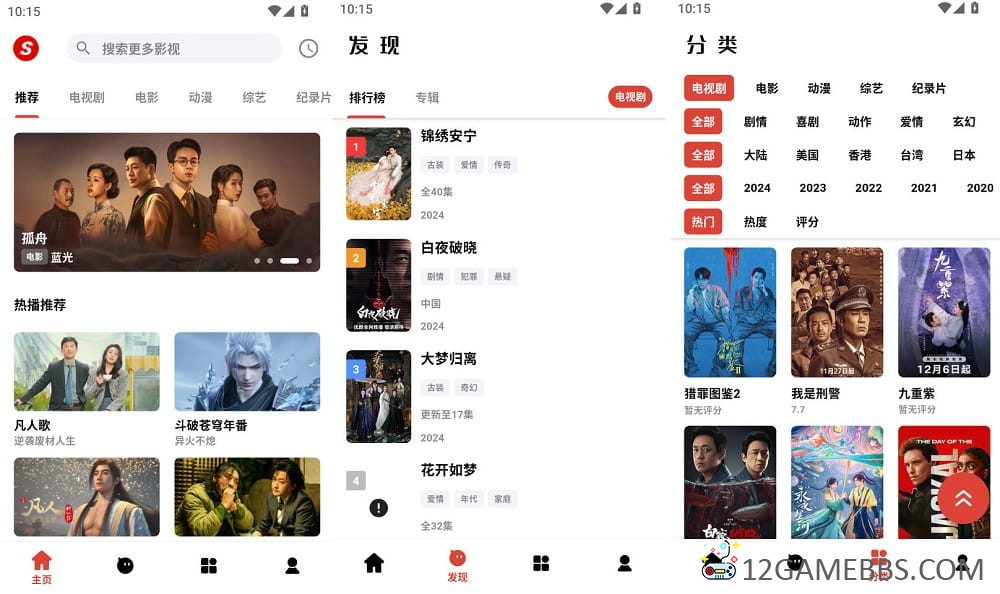
Task: Open the search box for more videos
Action: pos(175,48)
